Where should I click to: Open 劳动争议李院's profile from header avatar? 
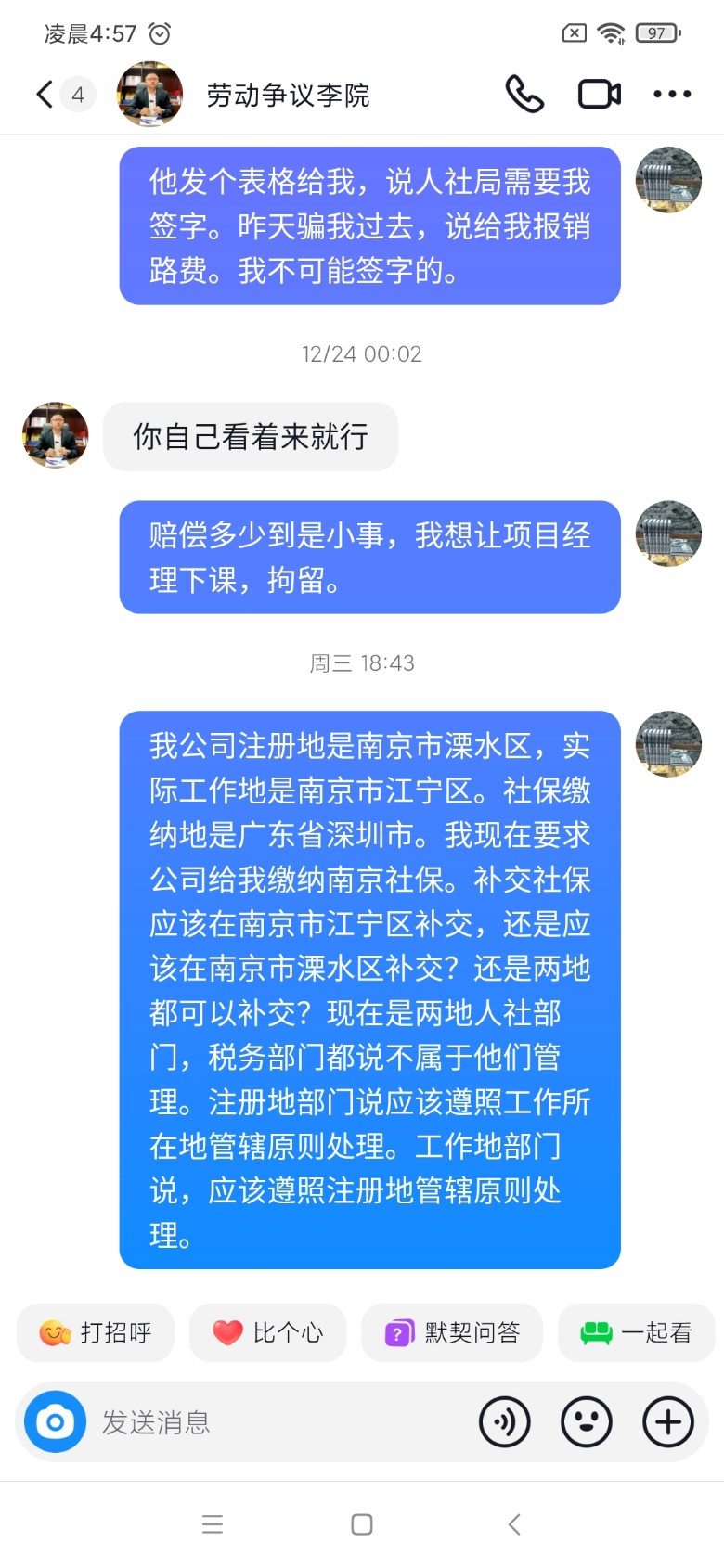tap(149, 94)
